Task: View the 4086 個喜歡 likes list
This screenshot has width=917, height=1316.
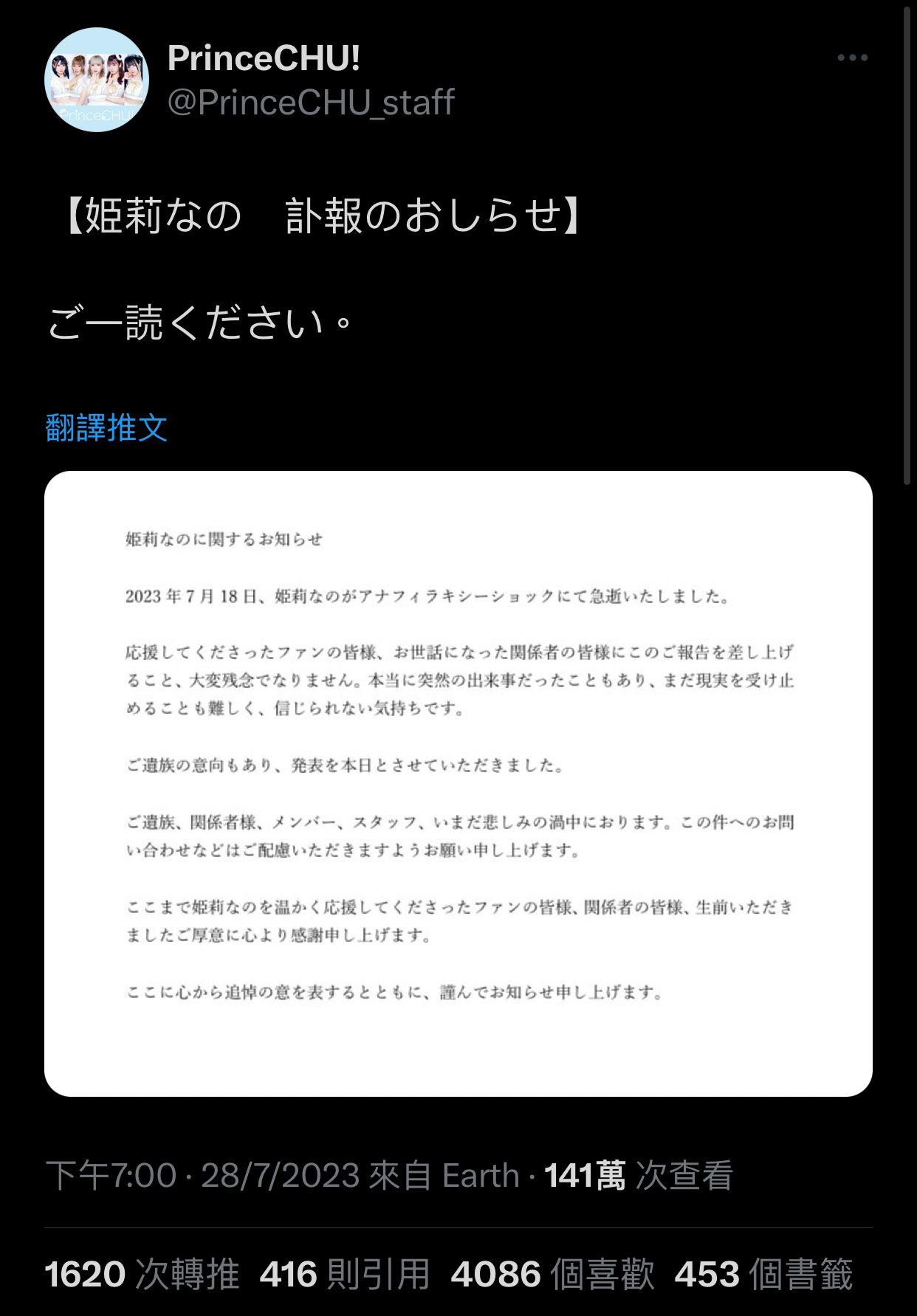Action: (x=552, y=1274)
